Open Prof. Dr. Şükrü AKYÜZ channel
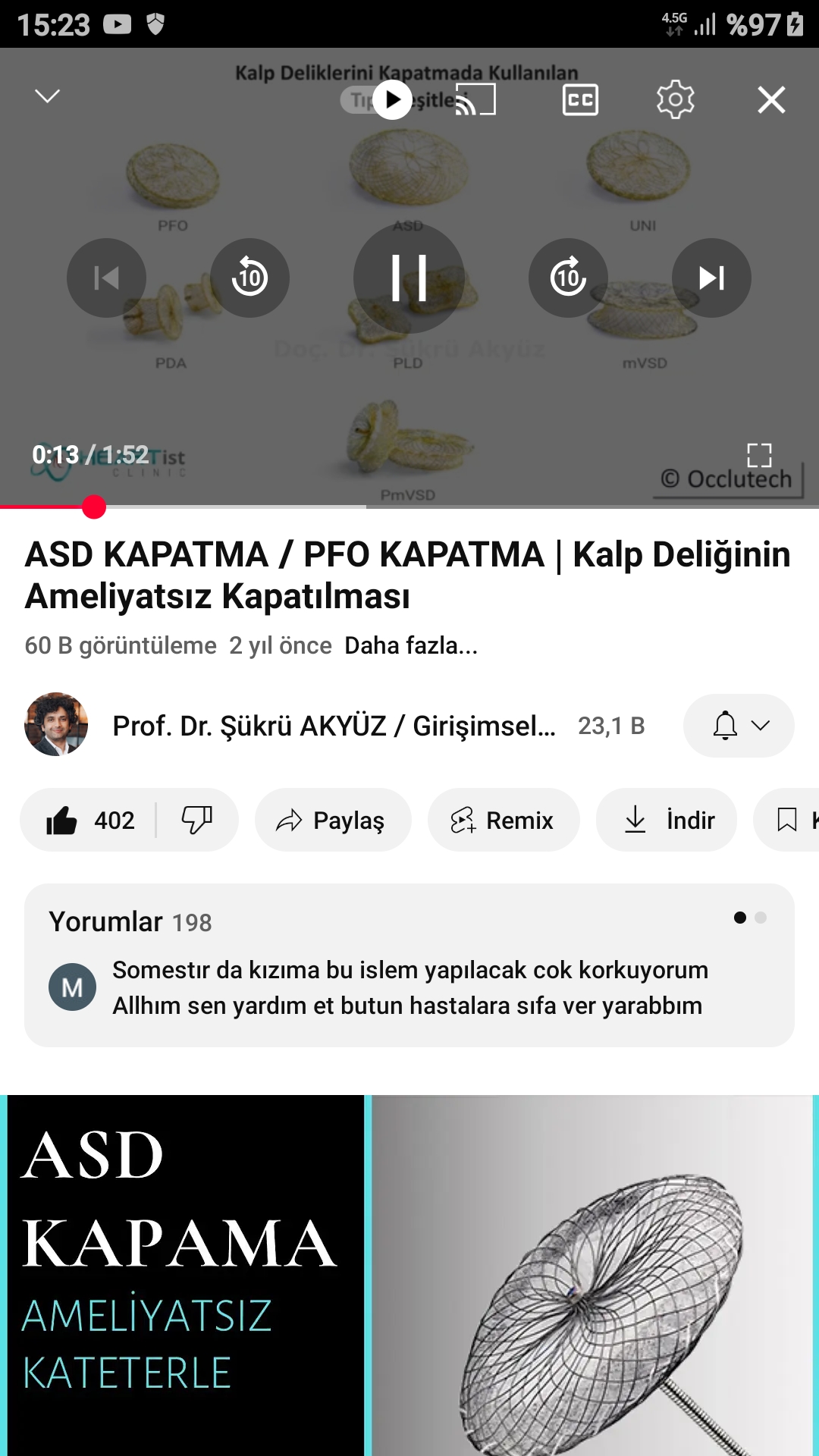The image size is (819, 1456). pos(334,726)
